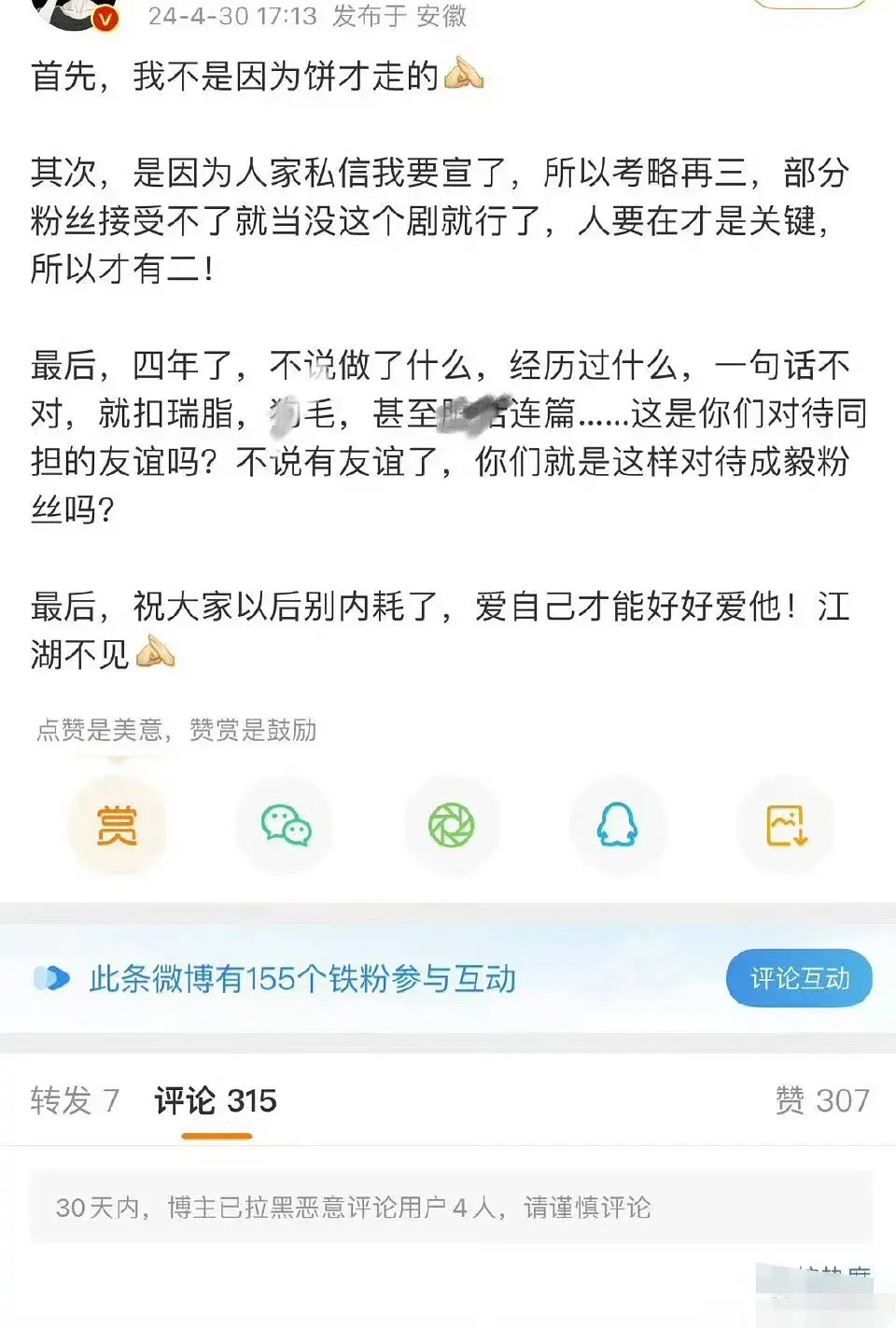The image size is (896, 1328).
Task: Switch to the 转发 tab
Action: (x=75, y=1100)
